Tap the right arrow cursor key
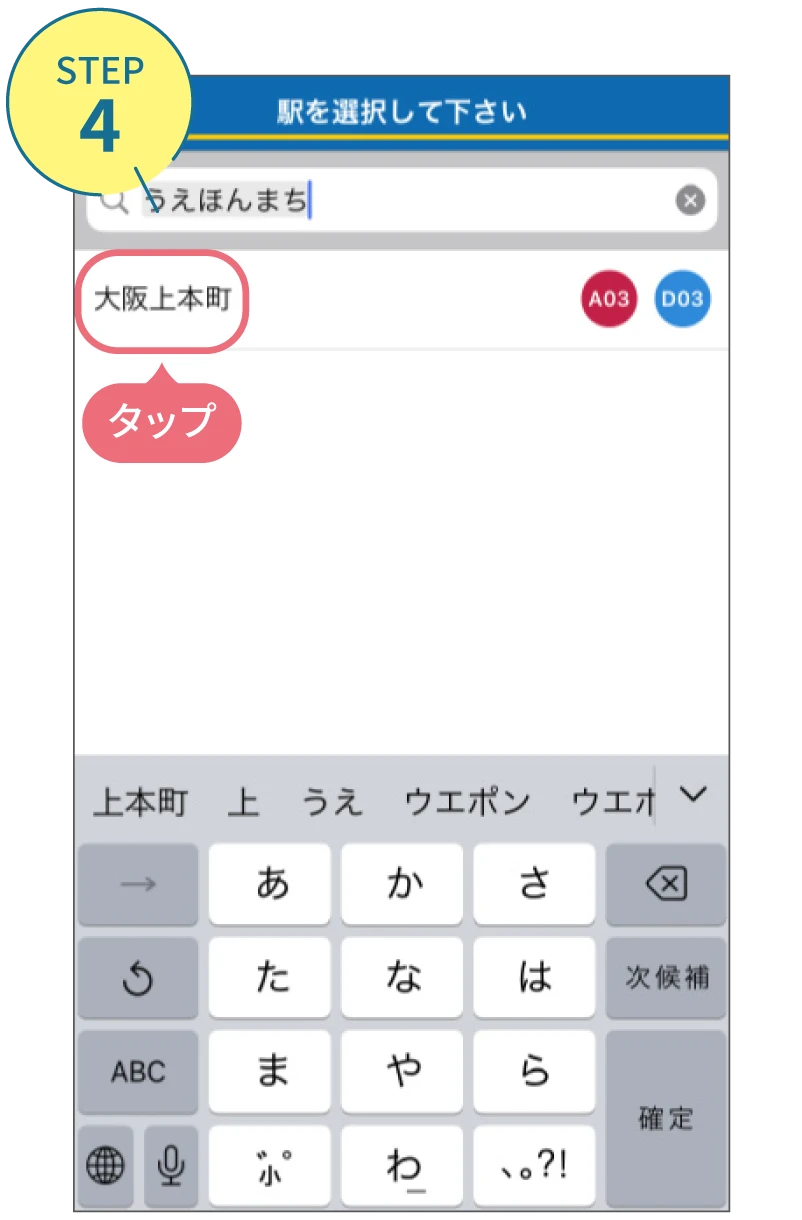This screenshot has width=802, height=1220. pos(137,884)
